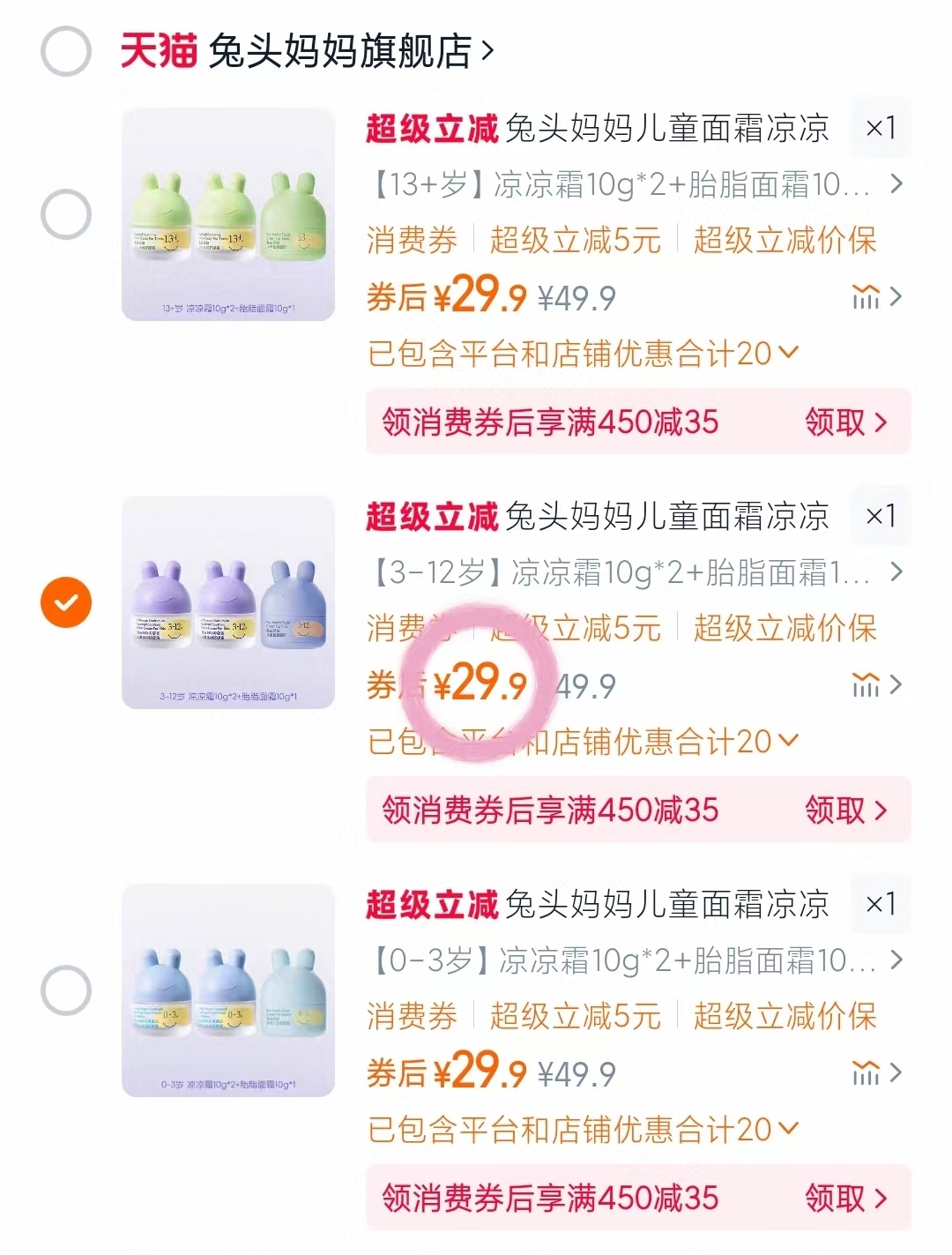Open 13+岁 product details via title arrow
Screen dimensions: 952x1255
[x=897, y=185]
